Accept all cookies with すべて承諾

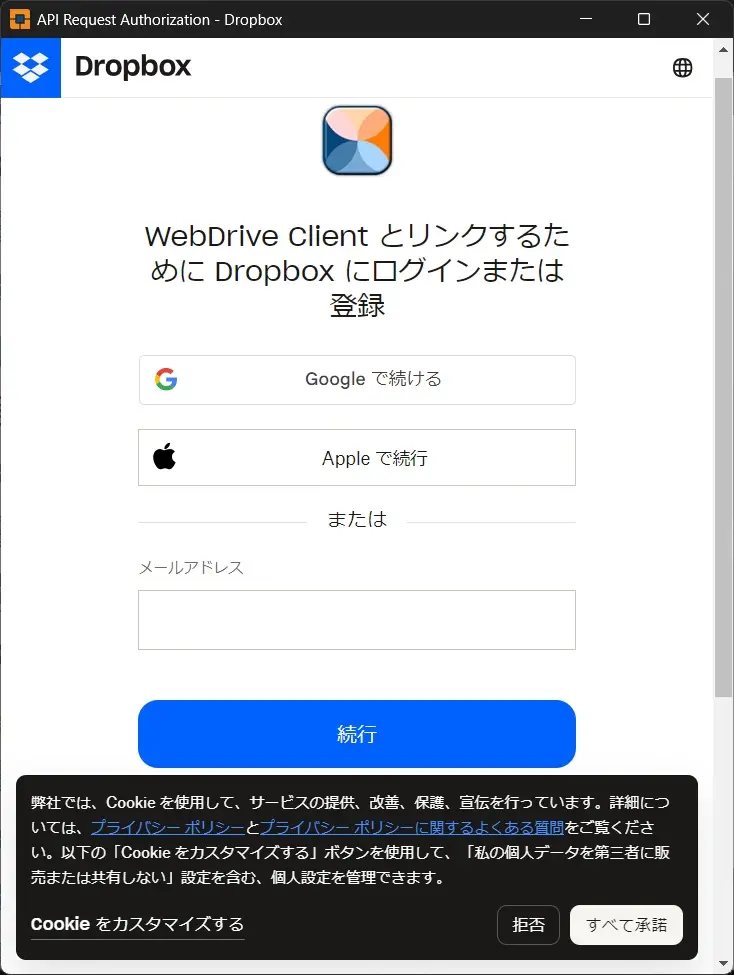click(x=626, y=925)
